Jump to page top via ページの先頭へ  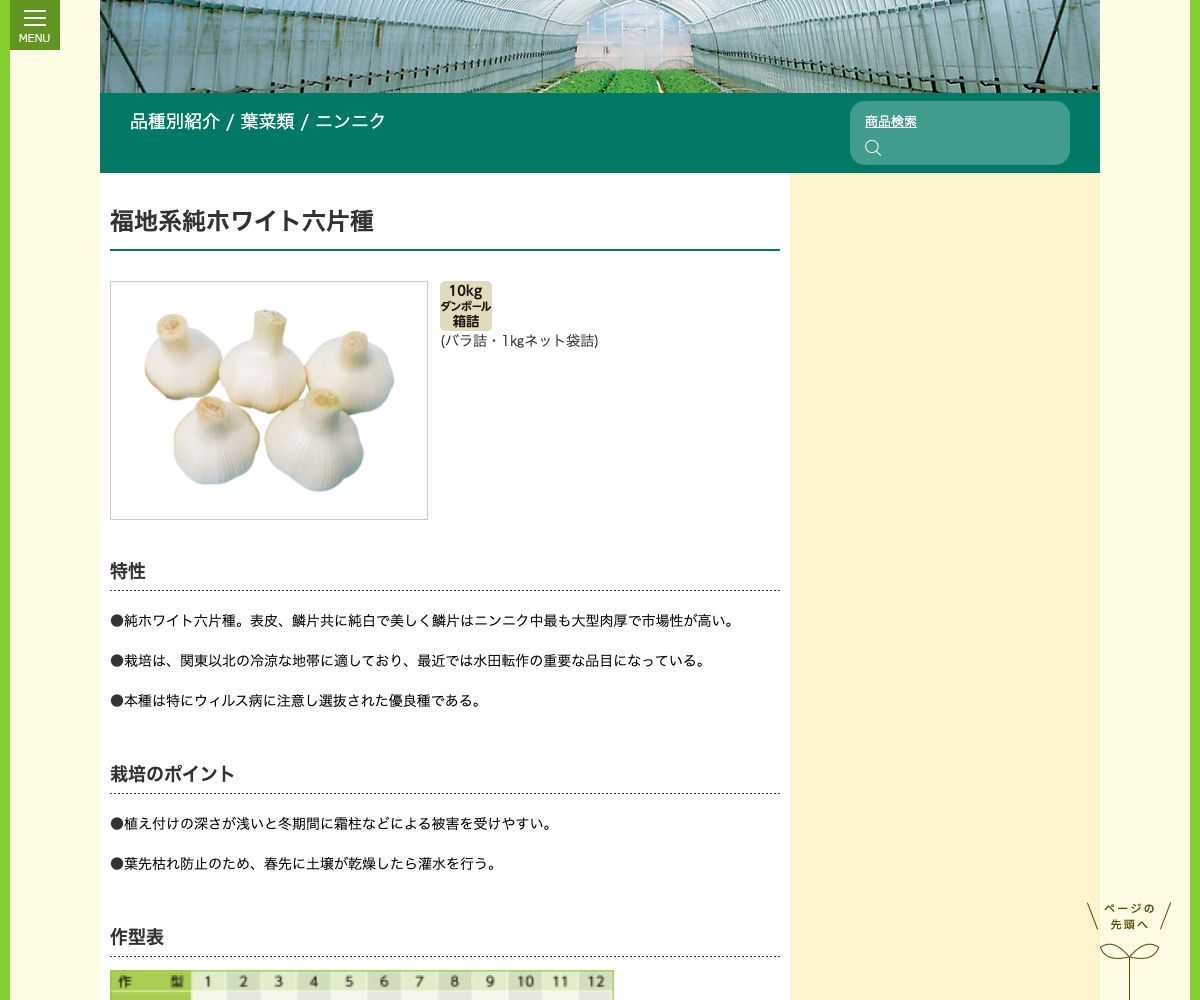1129,945
